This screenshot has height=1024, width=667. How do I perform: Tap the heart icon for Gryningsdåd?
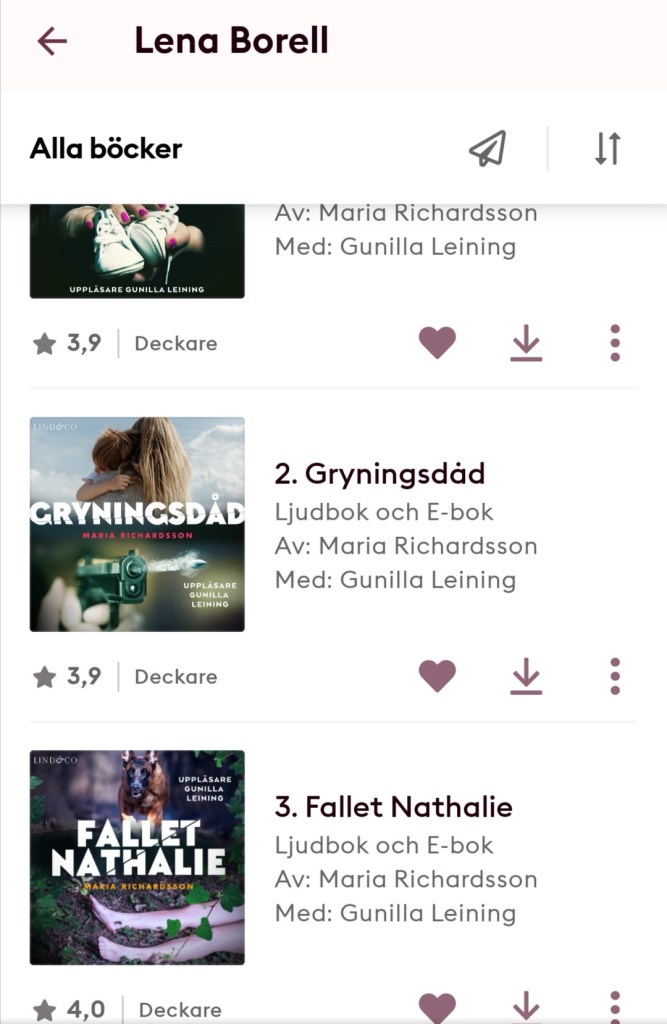click(437, 676)
